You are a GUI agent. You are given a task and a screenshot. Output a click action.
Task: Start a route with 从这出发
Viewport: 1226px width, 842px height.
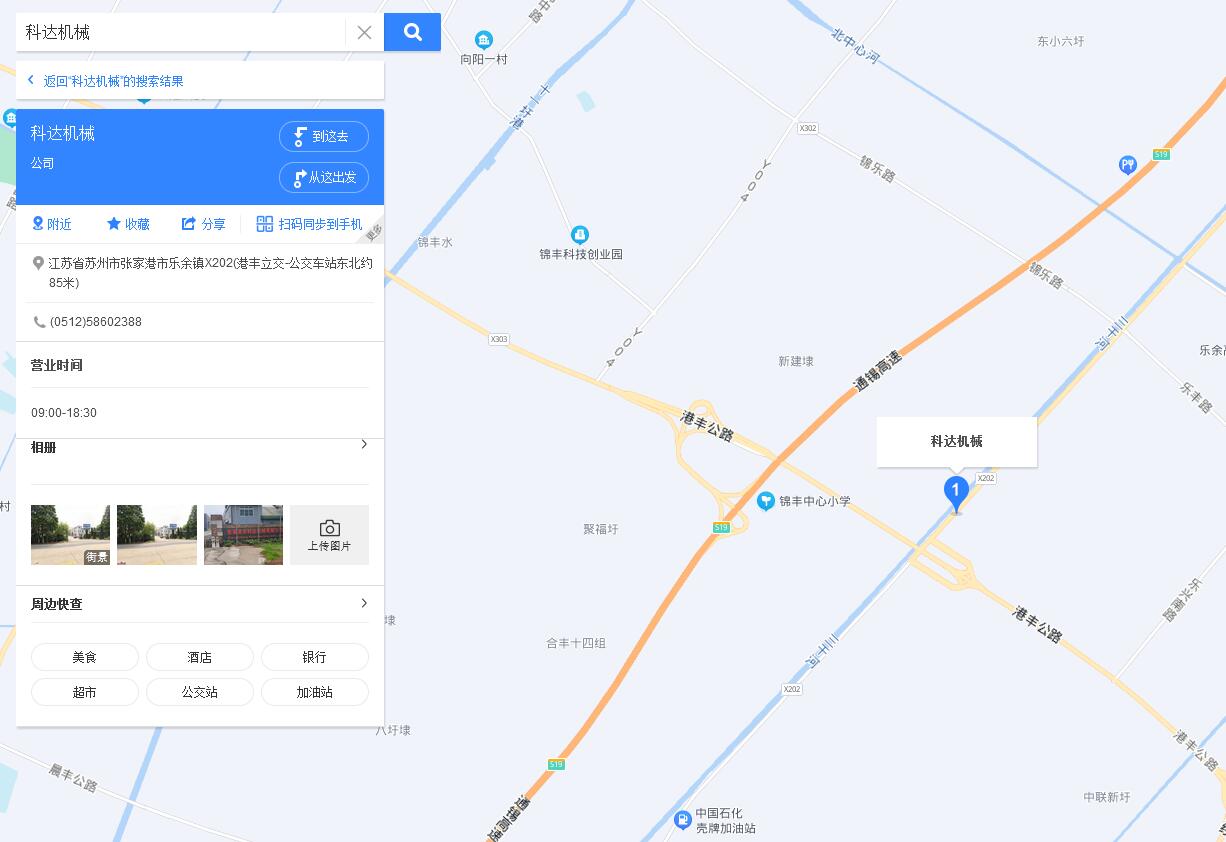(x=323, y=178)
